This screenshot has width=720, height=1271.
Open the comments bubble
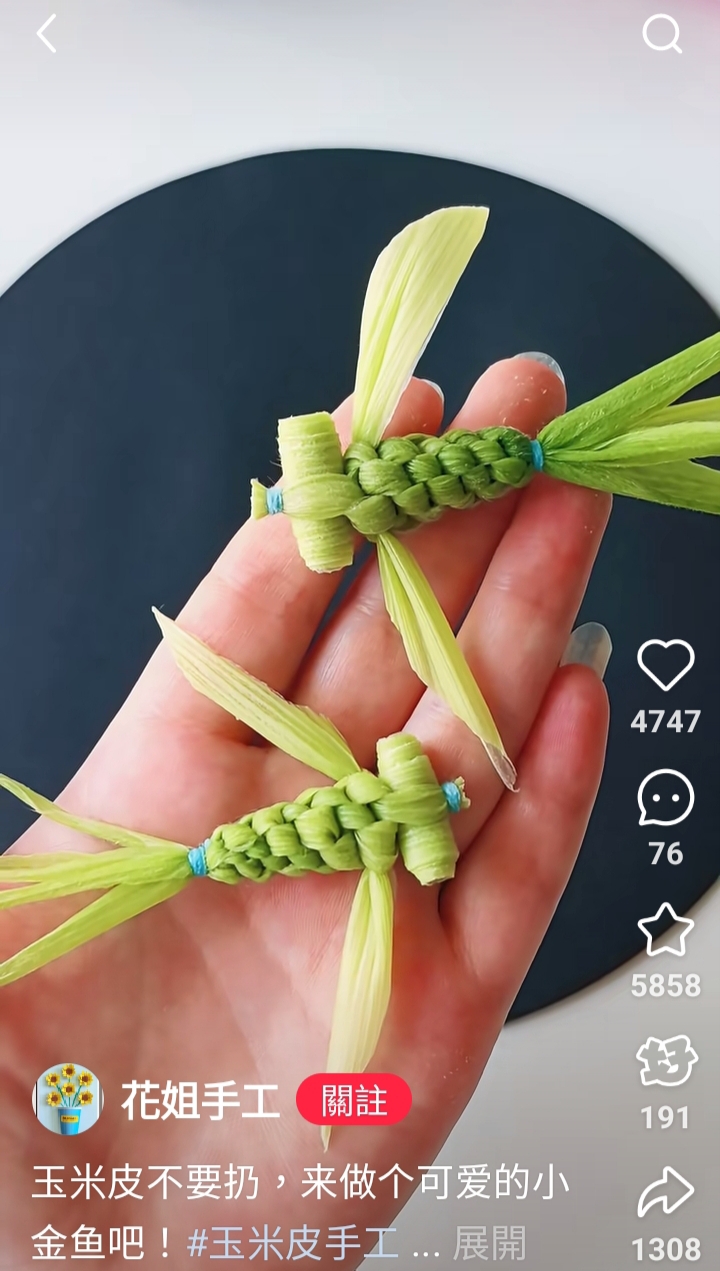666,798
